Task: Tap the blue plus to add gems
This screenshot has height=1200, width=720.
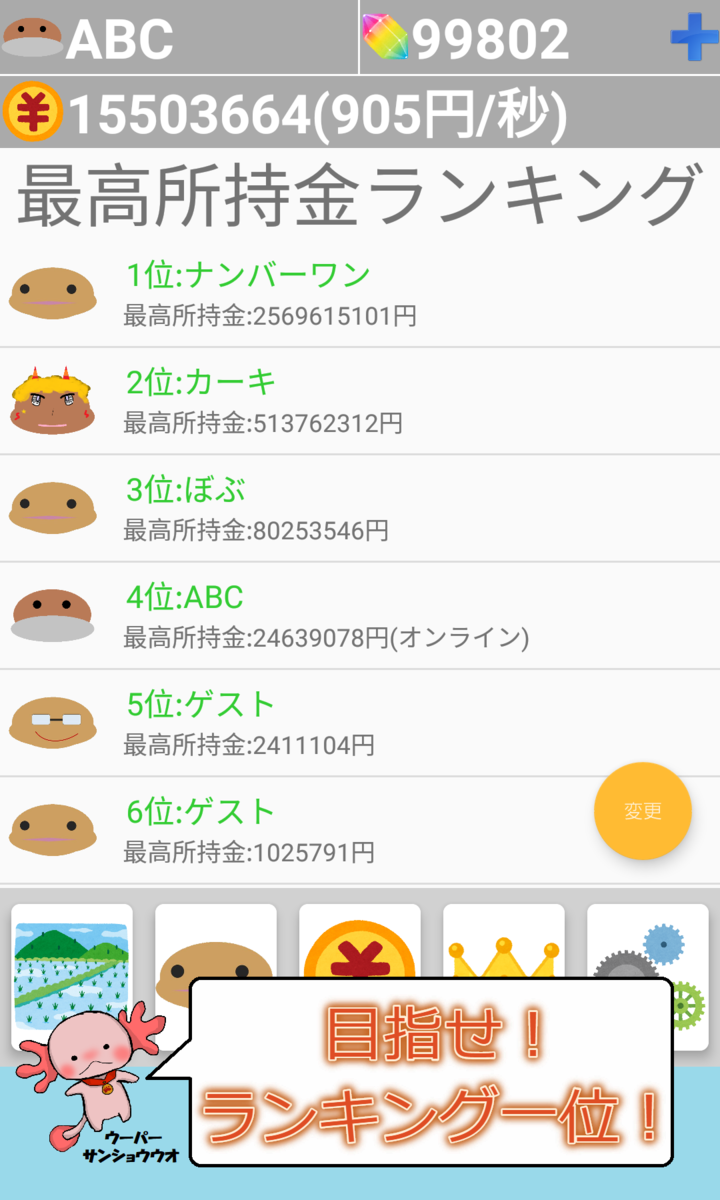Action: coord(693,40)
